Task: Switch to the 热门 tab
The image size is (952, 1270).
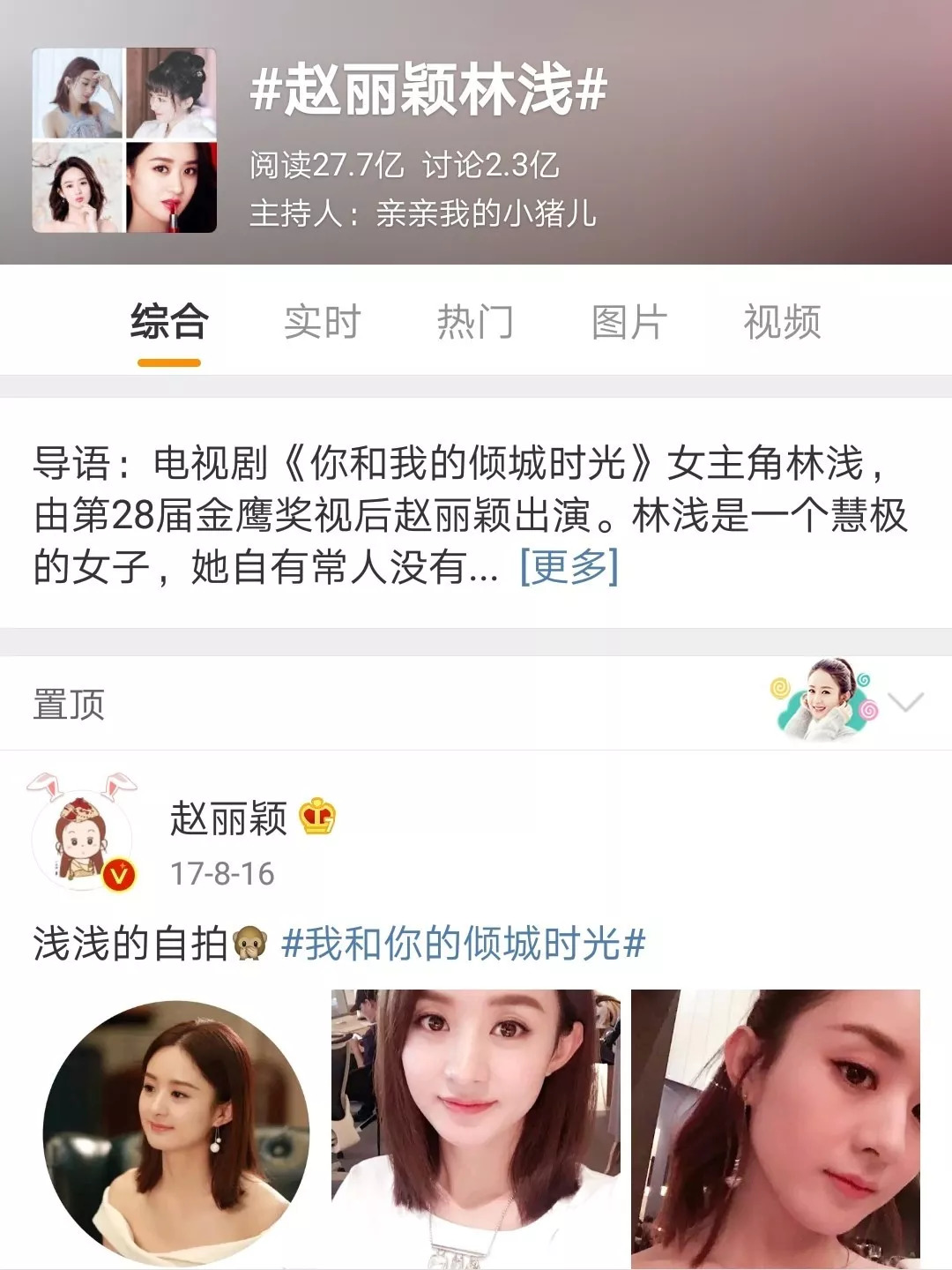Action: [x=475, y=322]
